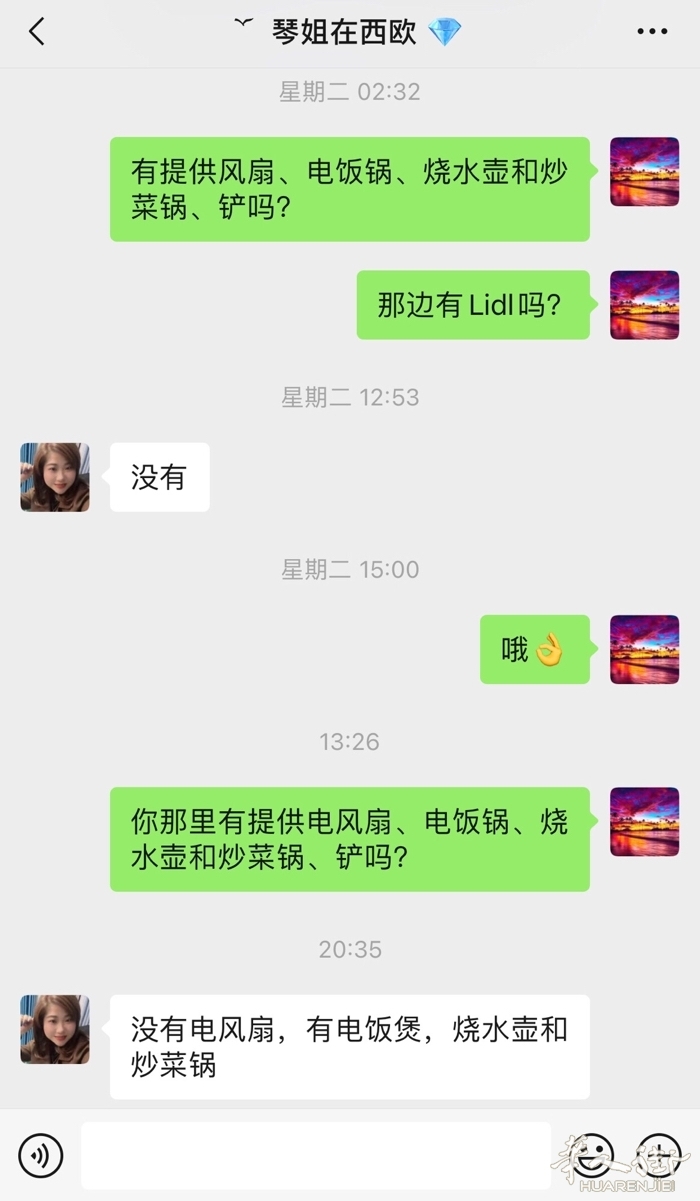The image size is (700, 1201).
Task: Tap own avatar next to 那边有 Lidl吗 message
Action: [x=645, y=305]
